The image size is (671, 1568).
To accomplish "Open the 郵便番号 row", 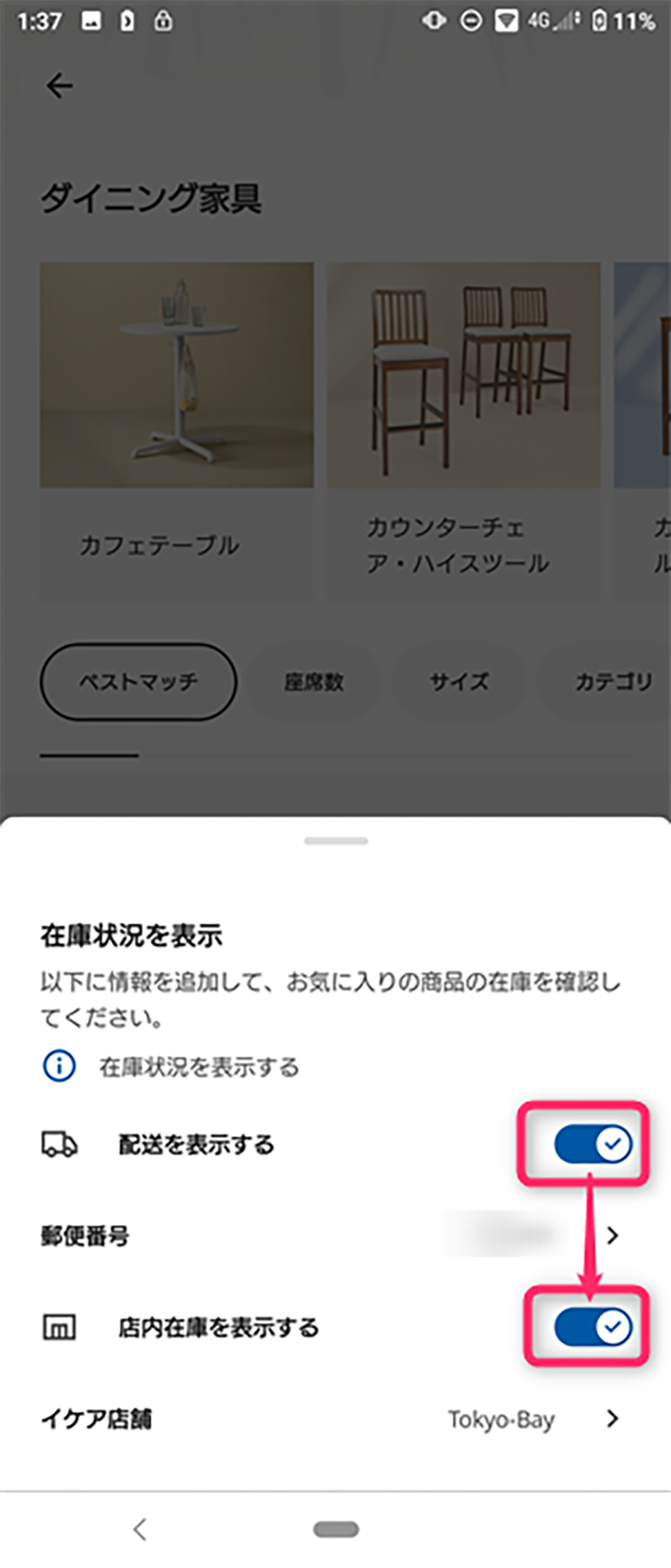I will (x=334, y=1235).
